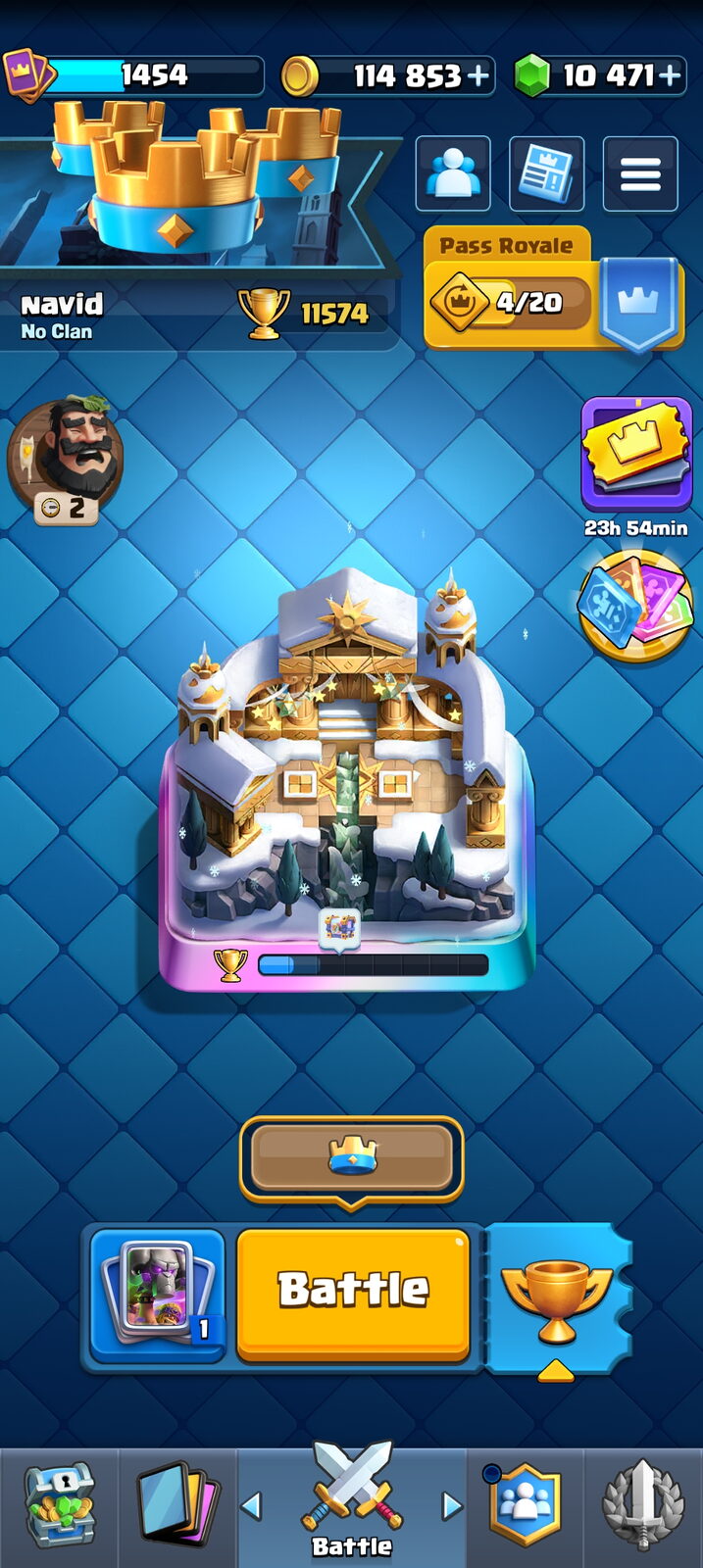The image size is (703, 1568).
Task: Open the friends icon
Action: point(453,173)
